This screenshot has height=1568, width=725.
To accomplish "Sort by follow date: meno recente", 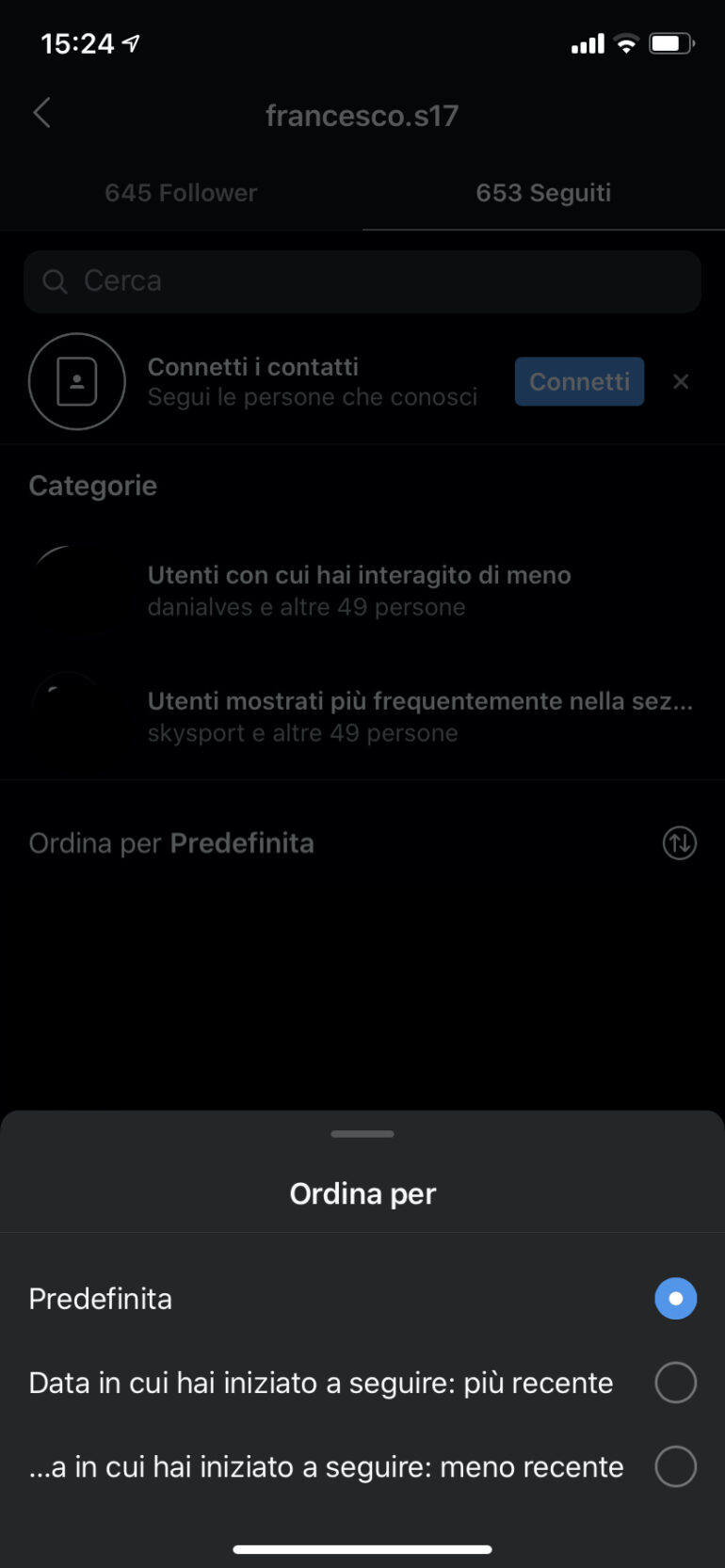I will click(x=675, y=1466).
